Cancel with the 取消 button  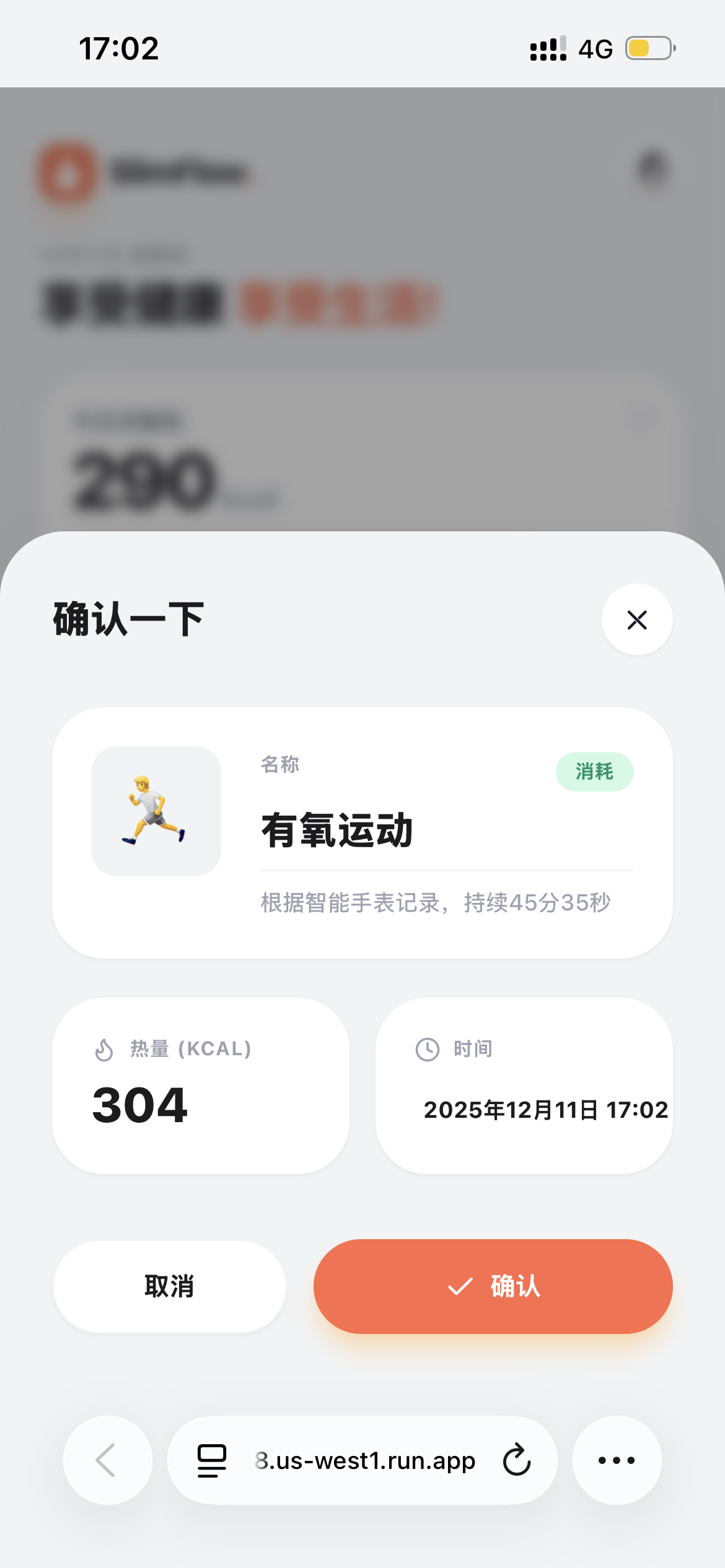point(169,1286)
